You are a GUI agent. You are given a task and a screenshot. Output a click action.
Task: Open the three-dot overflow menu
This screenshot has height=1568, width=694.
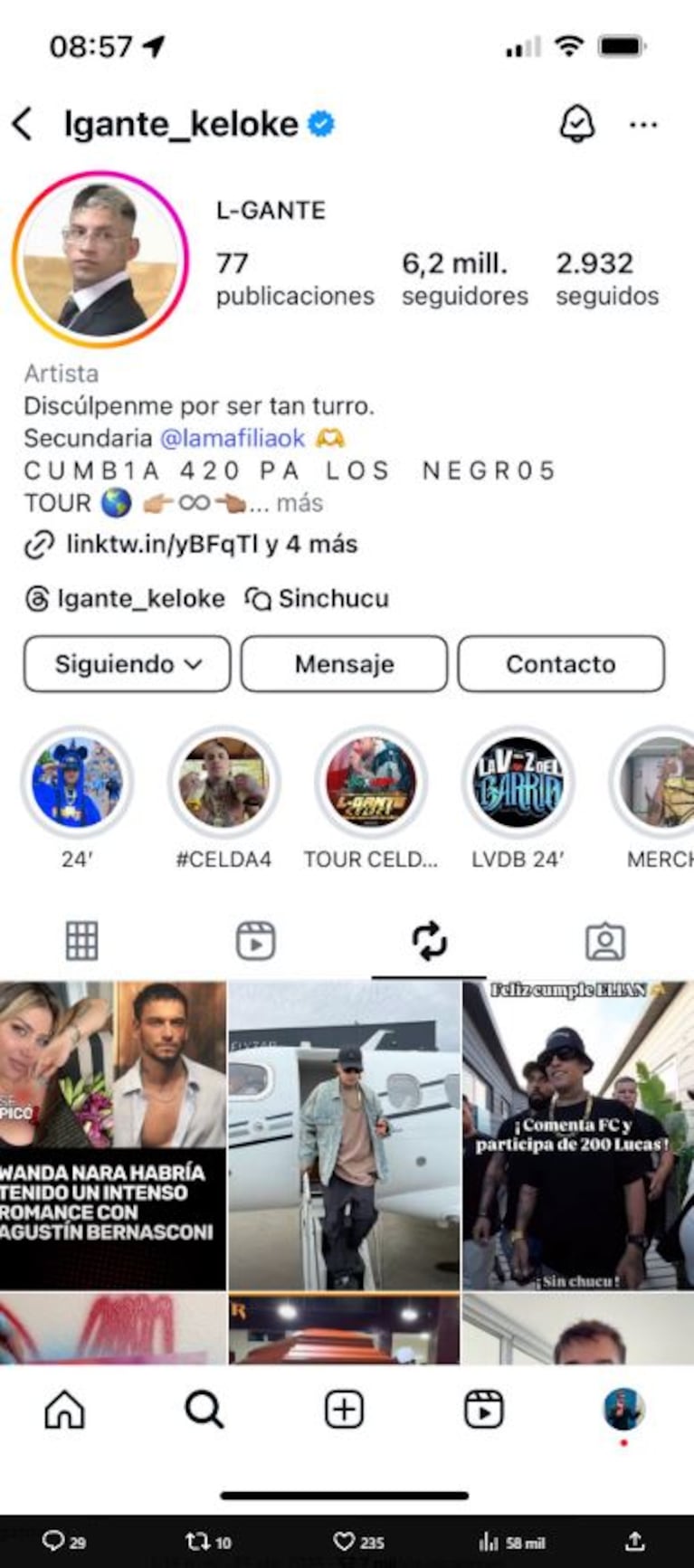(x=643, y=124)
